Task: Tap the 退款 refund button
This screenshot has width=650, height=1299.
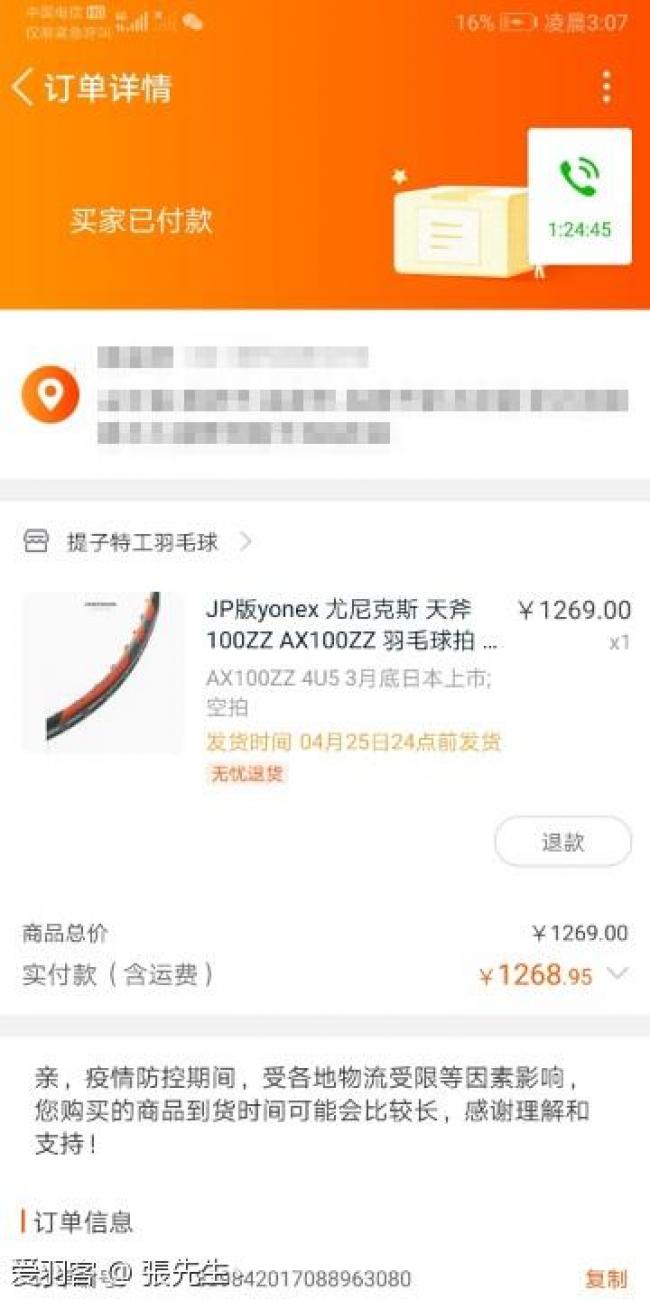Action: (562, 842)
